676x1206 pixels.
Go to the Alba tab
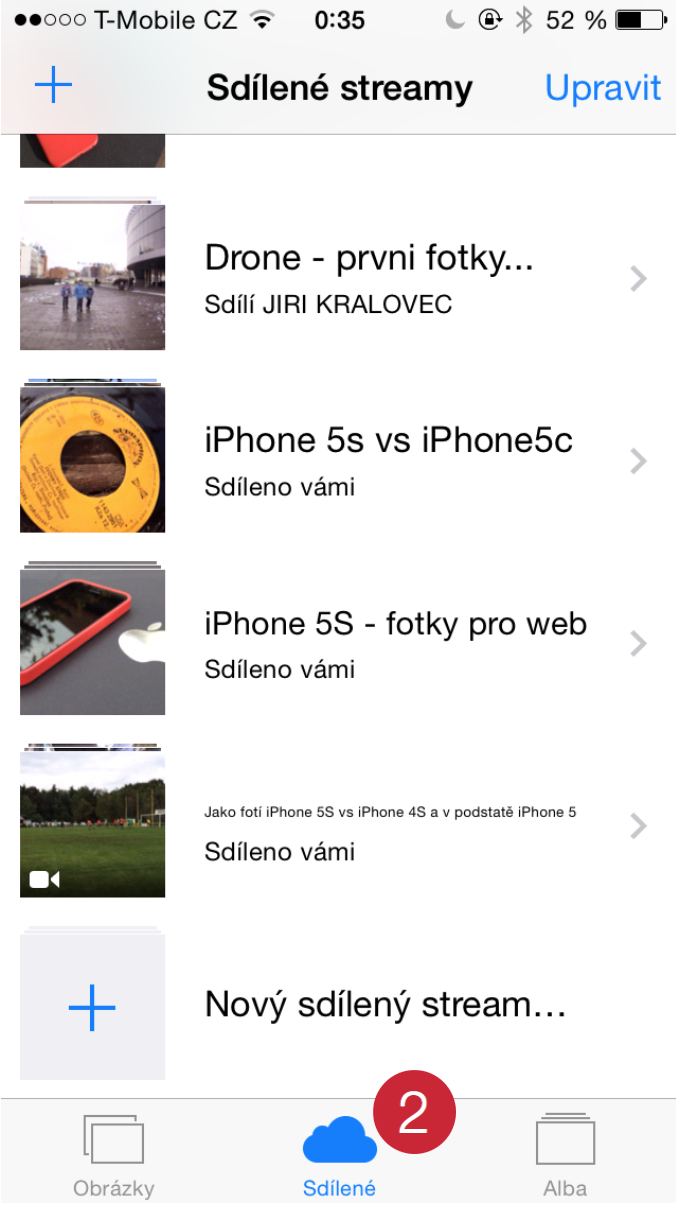pos(565,1155)
